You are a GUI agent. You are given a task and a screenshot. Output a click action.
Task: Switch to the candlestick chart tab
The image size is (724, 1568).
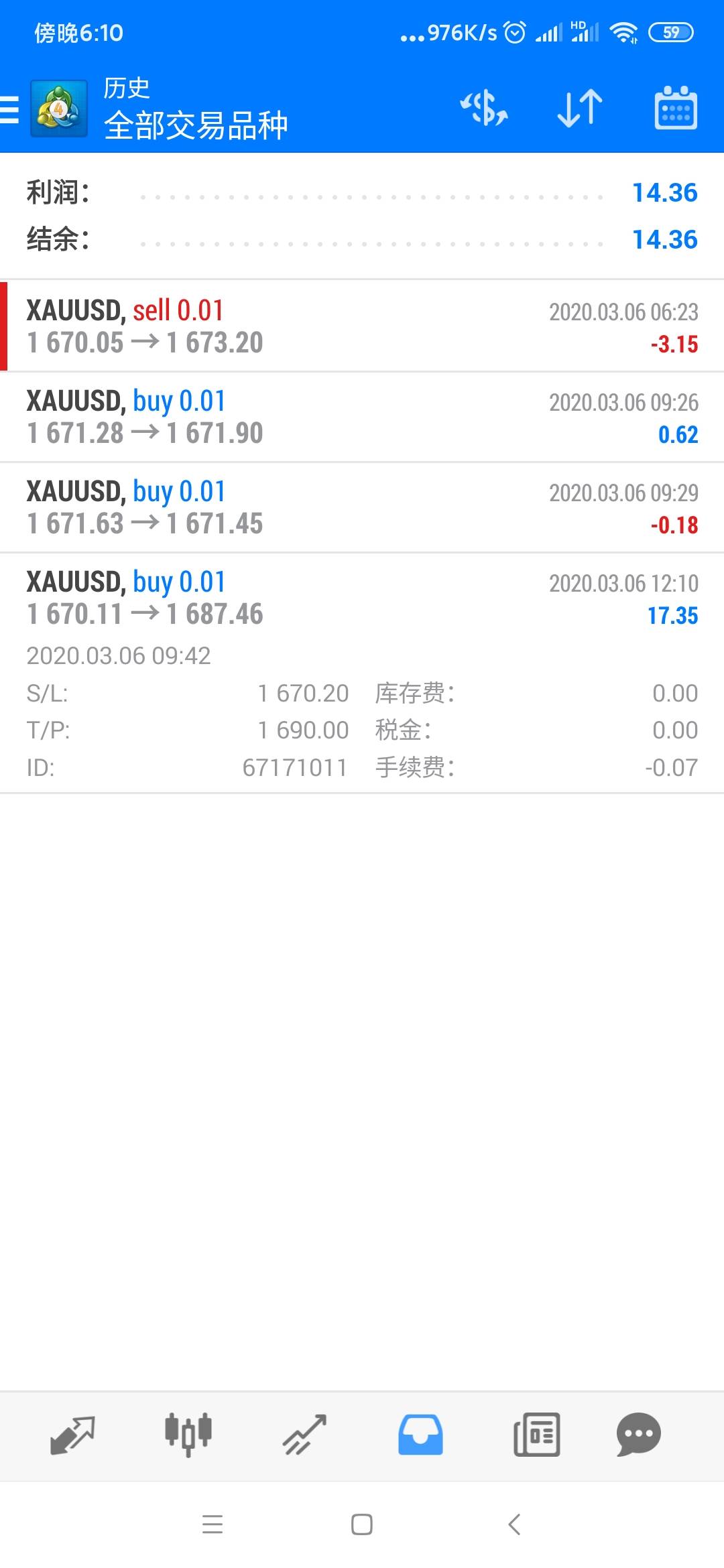188,1435
